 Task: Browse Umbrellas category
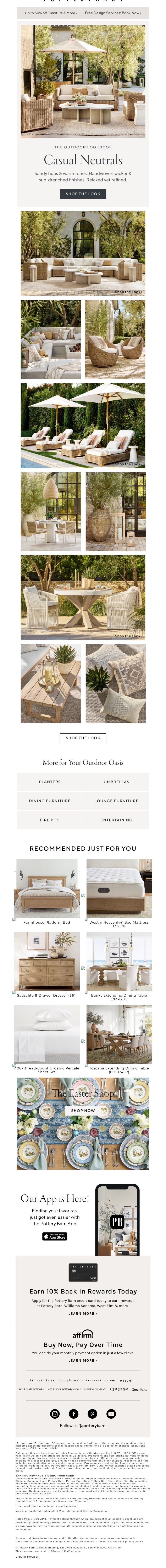[116, 782]
